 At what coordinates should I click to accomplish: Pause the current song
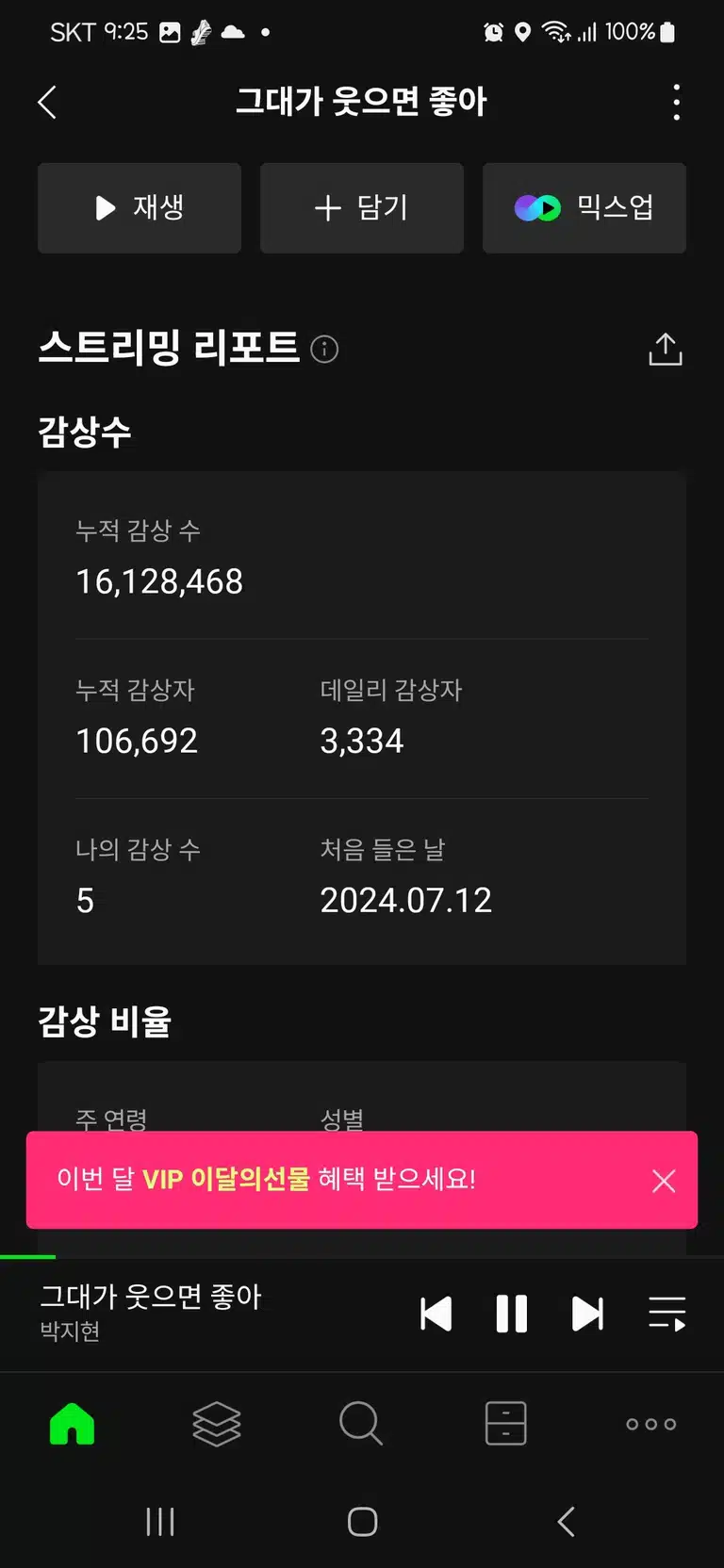pos(512,1314)
